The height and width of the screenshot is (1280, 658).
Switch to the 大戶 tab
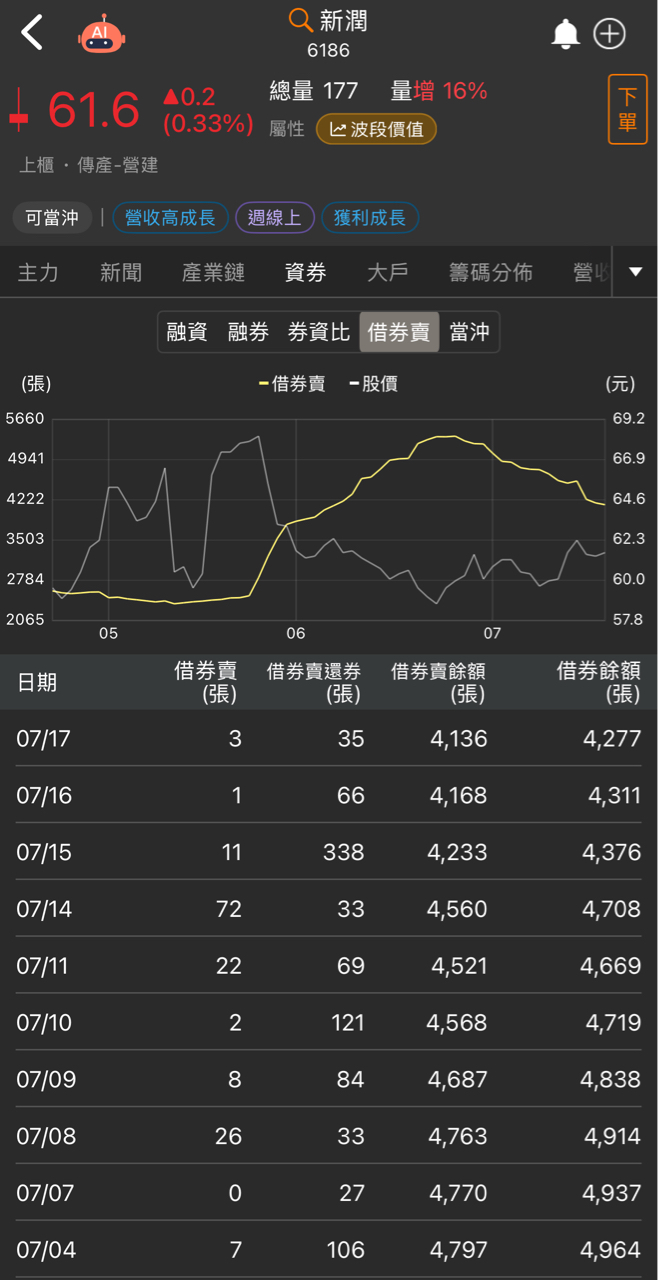tap(388, 272)
